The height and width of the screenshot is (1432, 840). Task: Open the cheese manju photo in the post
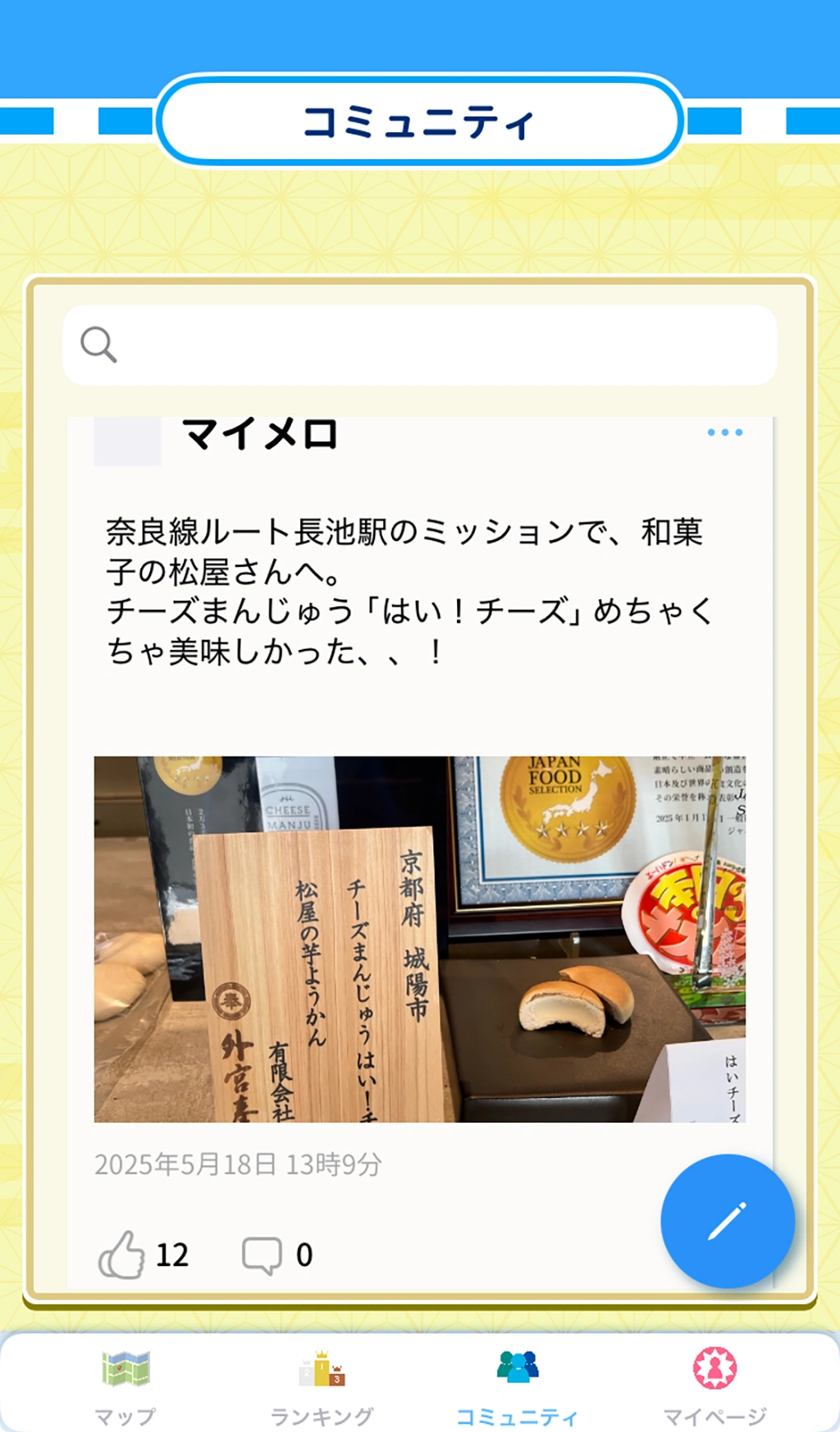[419, 939]
